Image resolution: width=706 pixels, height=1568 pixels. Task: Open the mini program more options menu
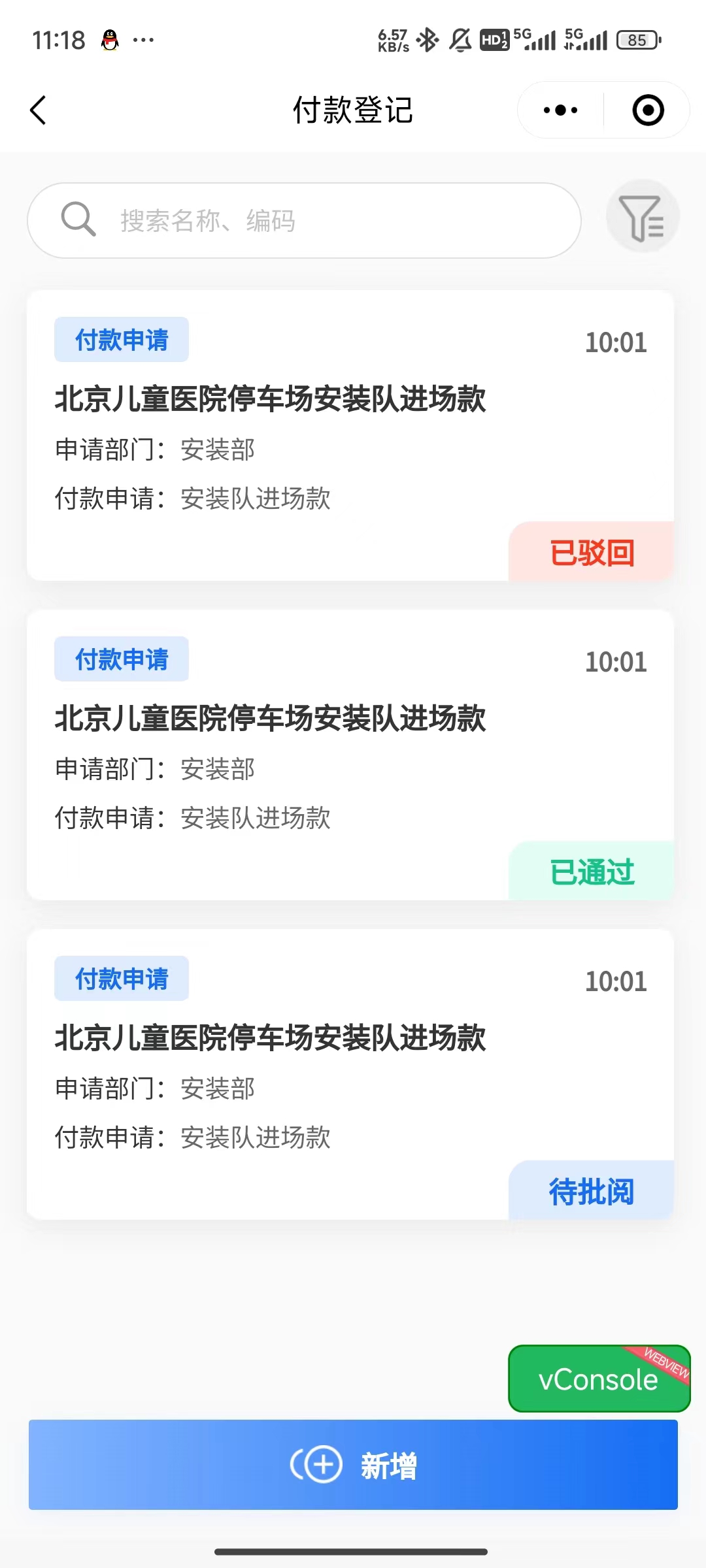point(561,110)
